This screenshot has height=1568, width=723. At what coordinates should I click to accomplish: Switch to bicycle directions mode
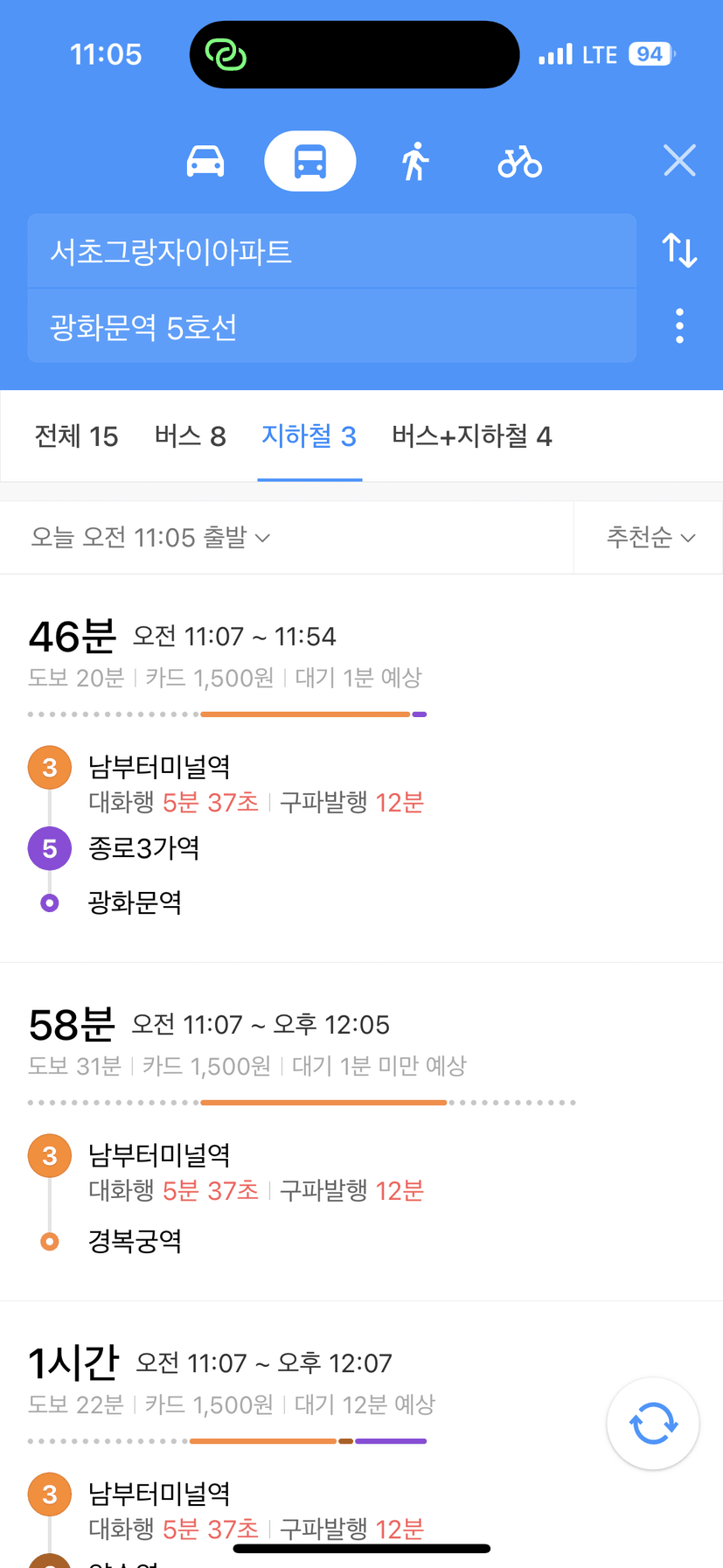[520, 162]
